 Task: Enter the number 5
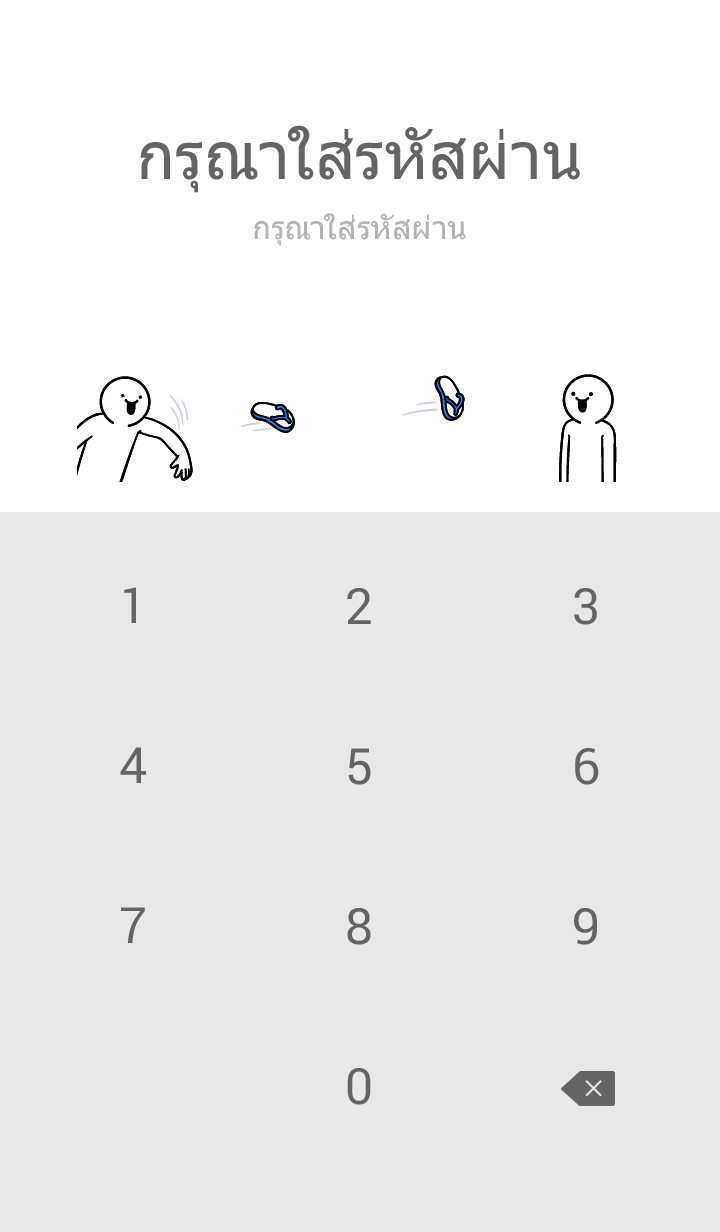click(x=359, y=766)
